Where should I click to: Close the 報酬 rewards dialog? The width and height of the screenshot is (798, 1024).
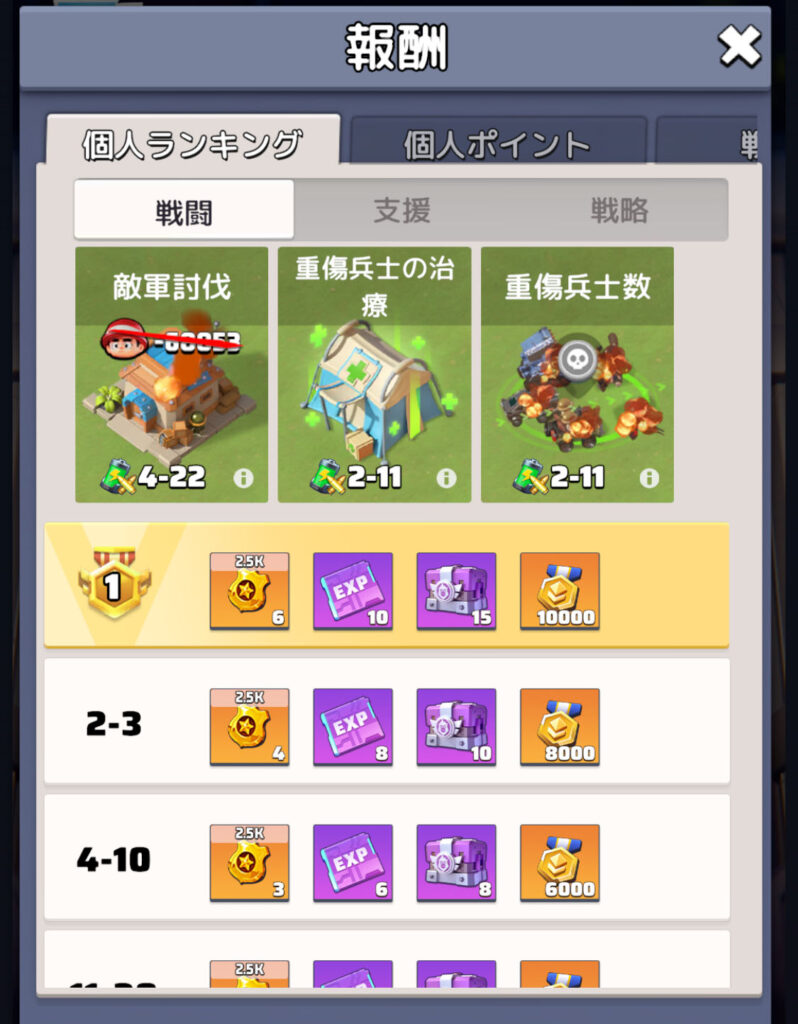[740, 46]
